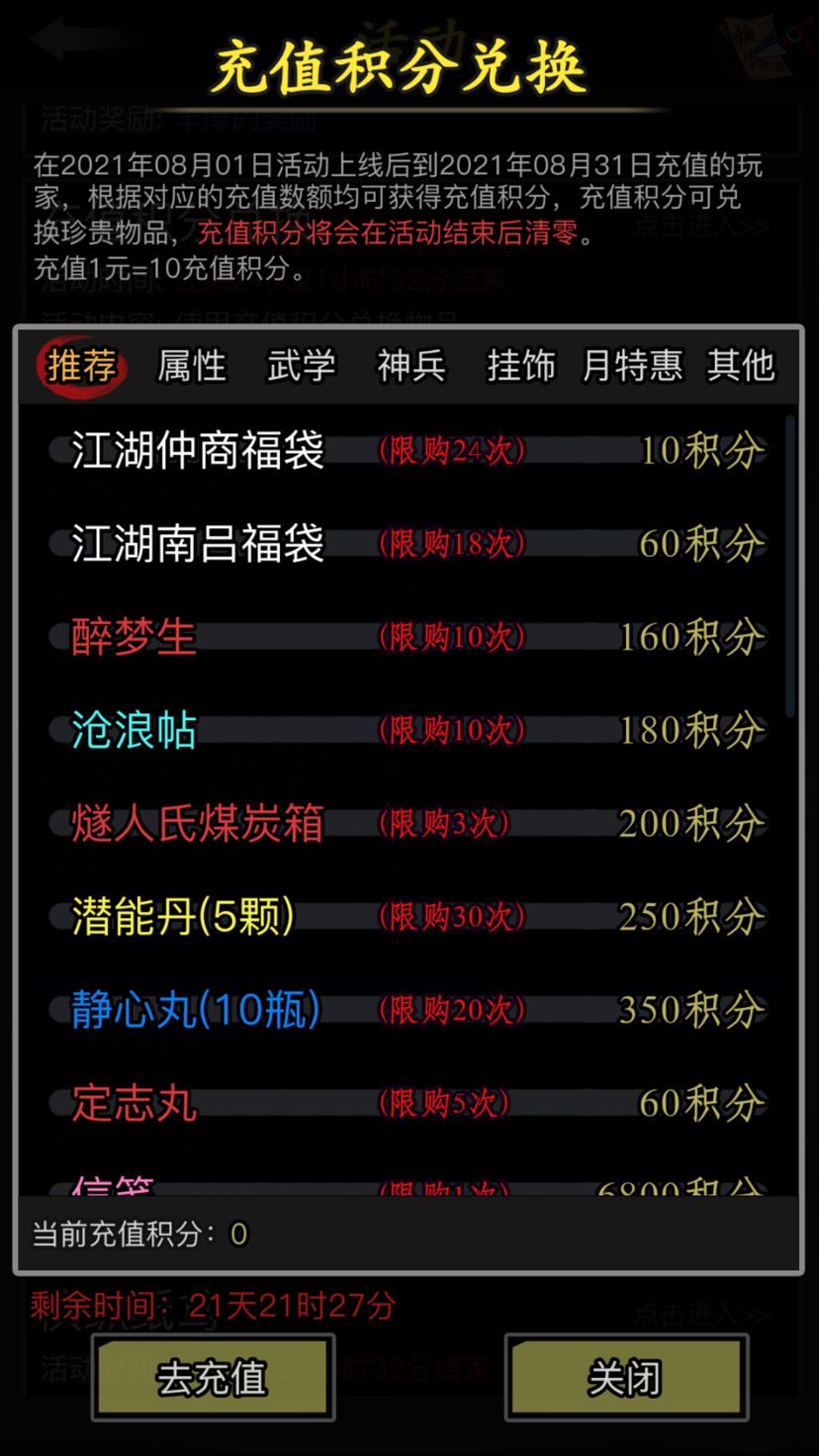Open the 月特惠 tab
The width and height of the screenshot is (819, 1456).
[x=632, y=366]
